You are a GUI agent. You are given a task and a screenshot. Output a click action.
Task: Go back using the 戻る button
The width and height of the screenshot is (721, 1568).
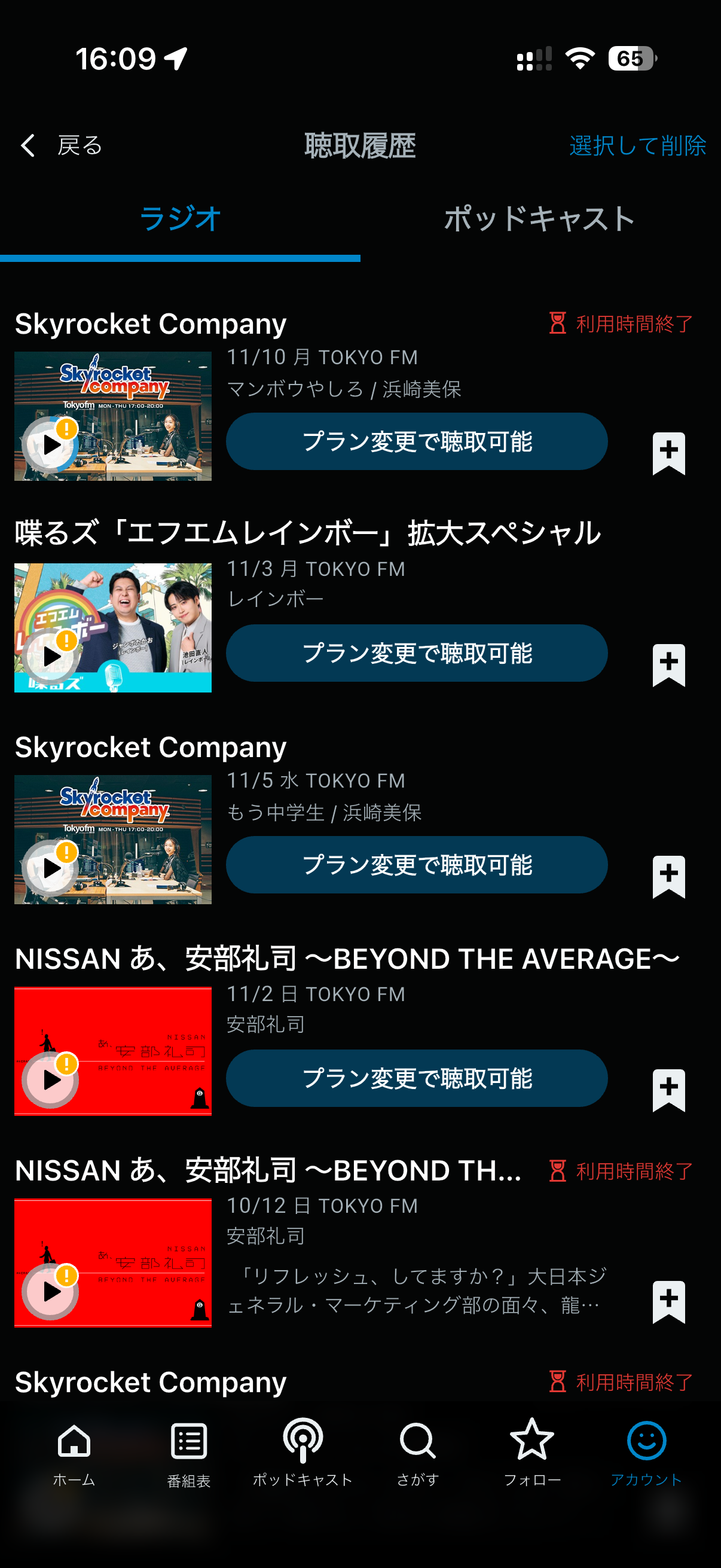pos(61,146)
